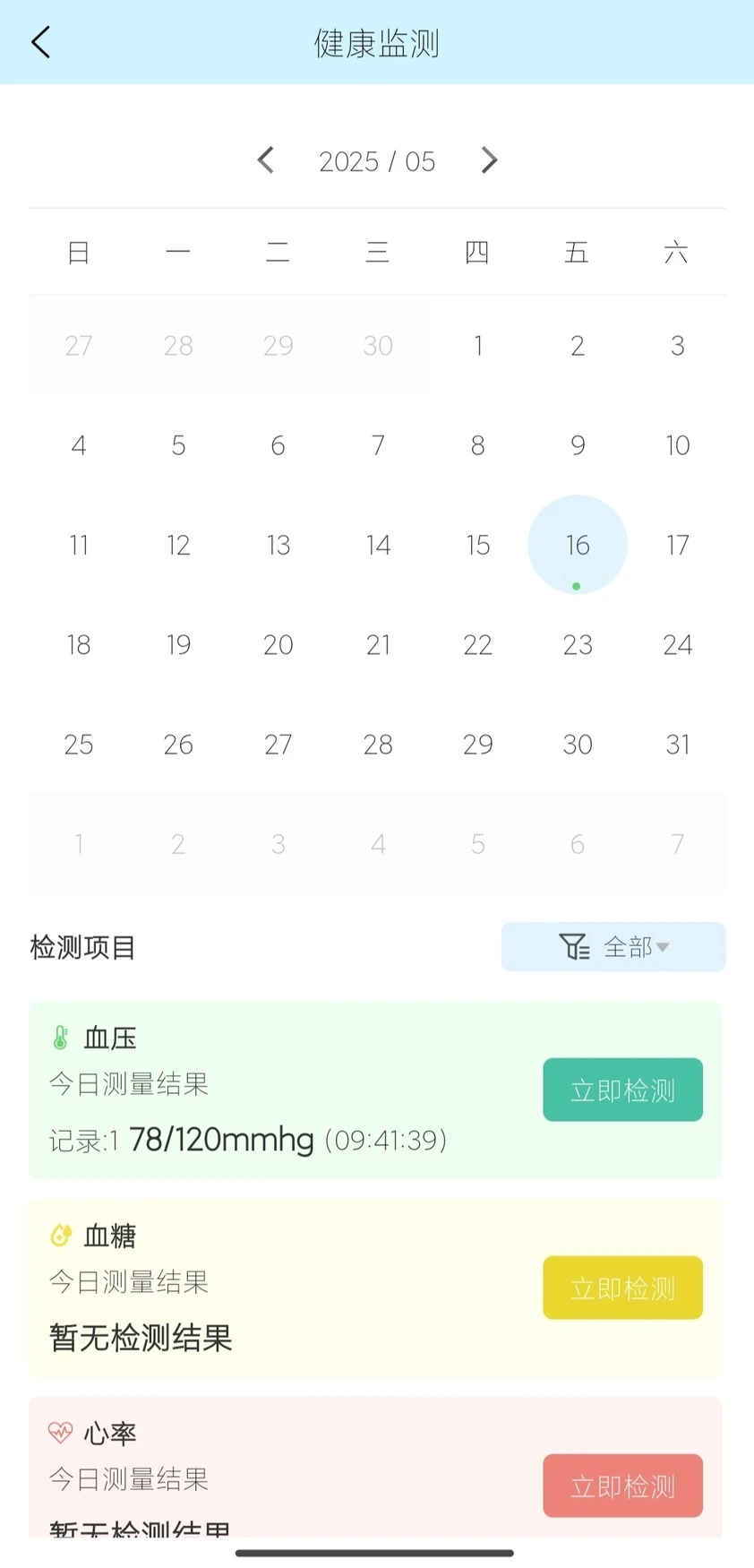Viewport: 754px width, 1568px height.
Task: Select May 16 on the calendar
Action: (577, 545)
